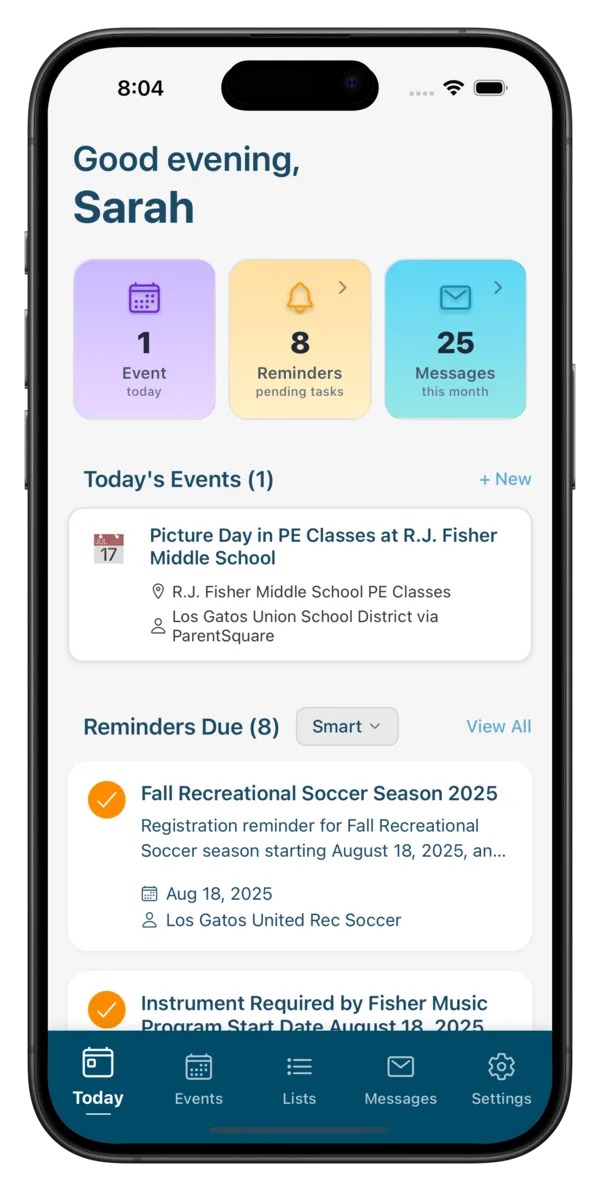This screenshot has height=1191, width=600.
Task: Open the Reminders pending tasks card
Action: click(x=300, y=339)
